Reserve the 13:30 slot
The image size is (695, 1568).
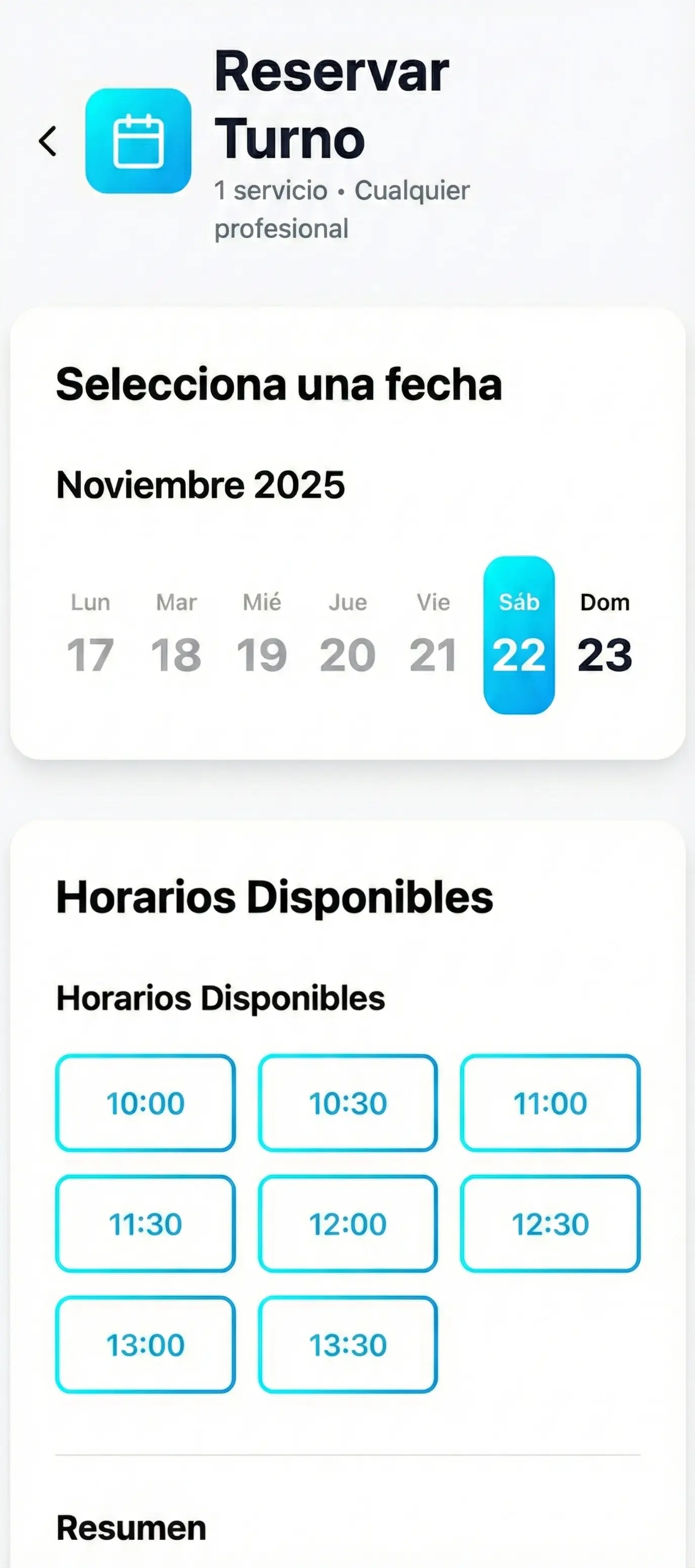(347, 1344)
